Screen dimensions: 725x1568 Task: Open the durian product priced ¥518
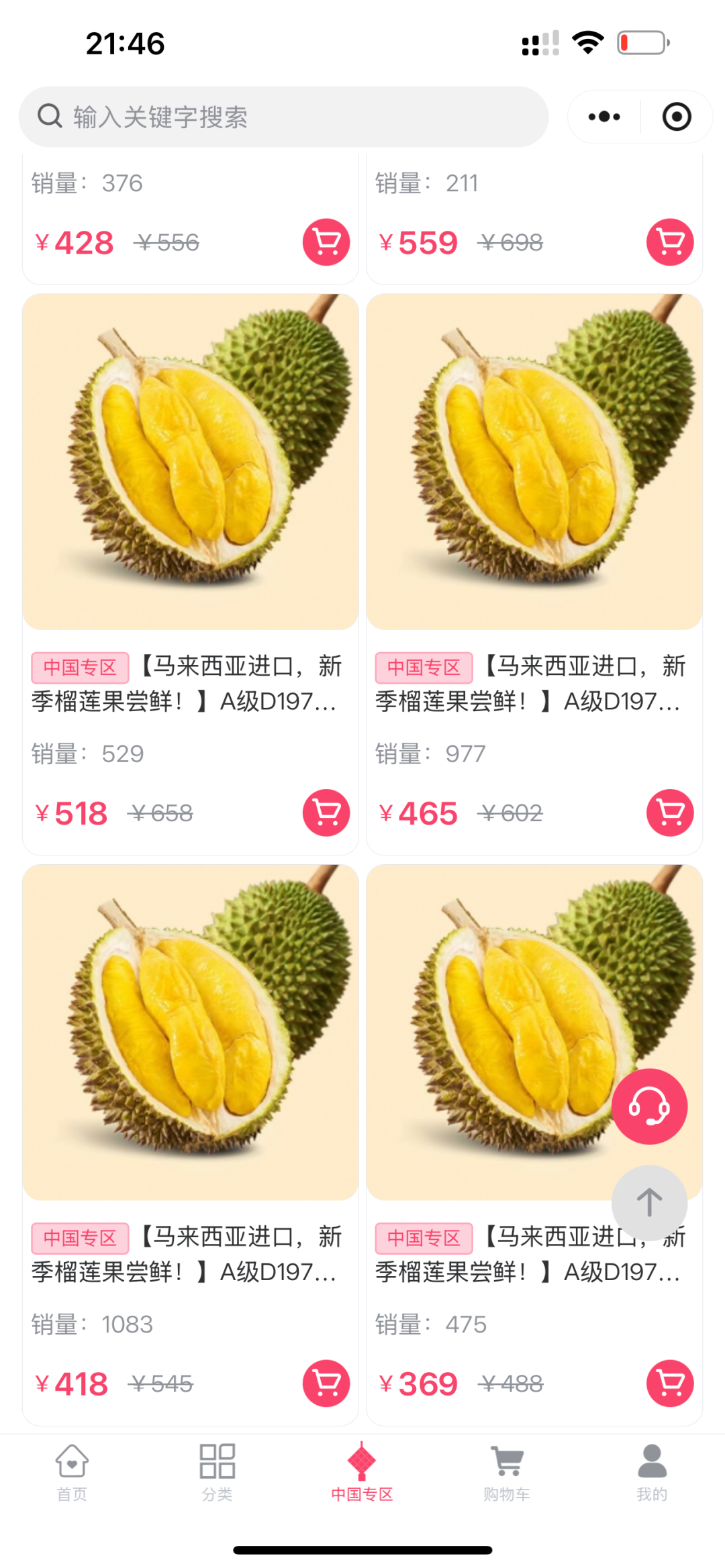pos(191,463)
